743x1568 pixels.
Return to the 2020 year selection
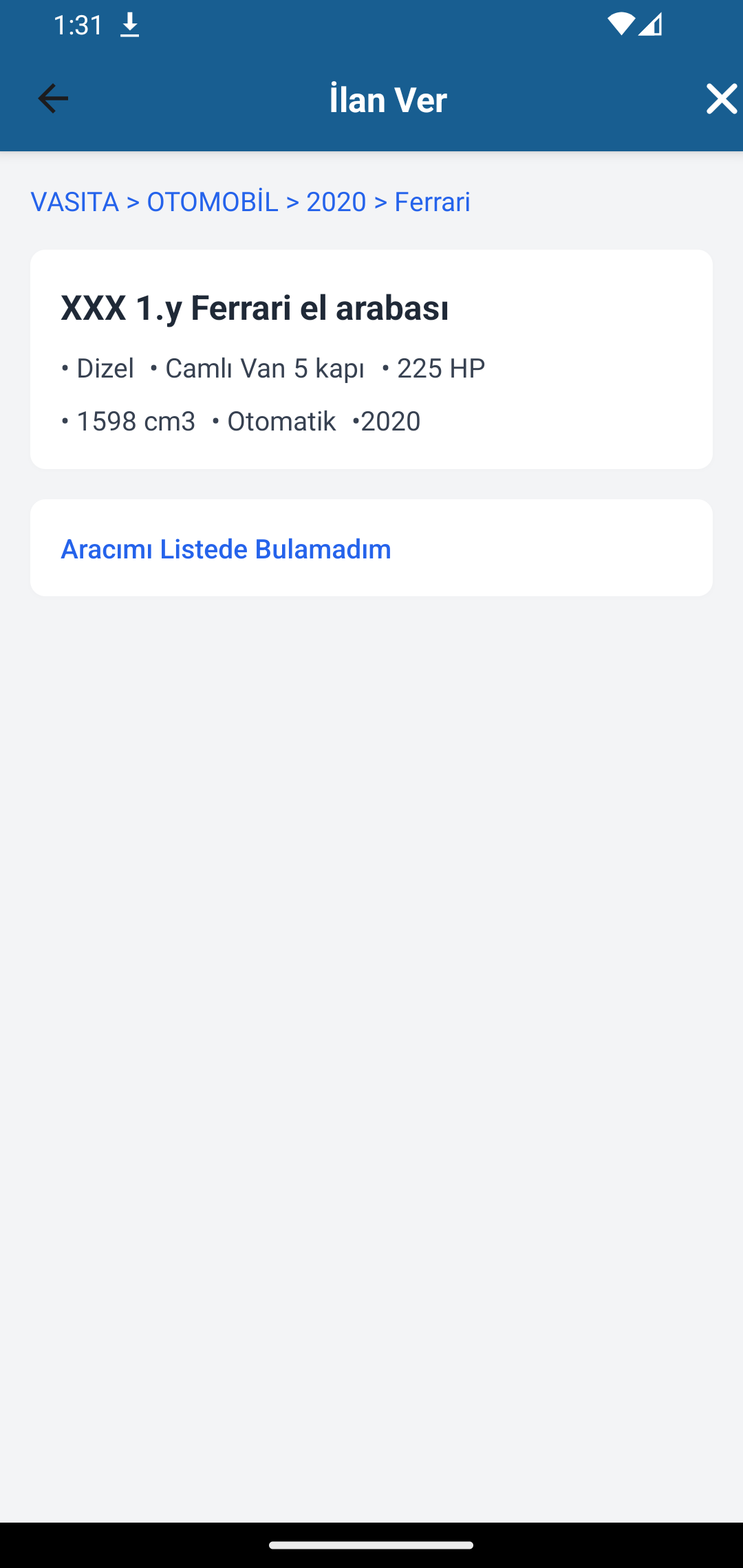pyautogui.click(x=336, y=202)
